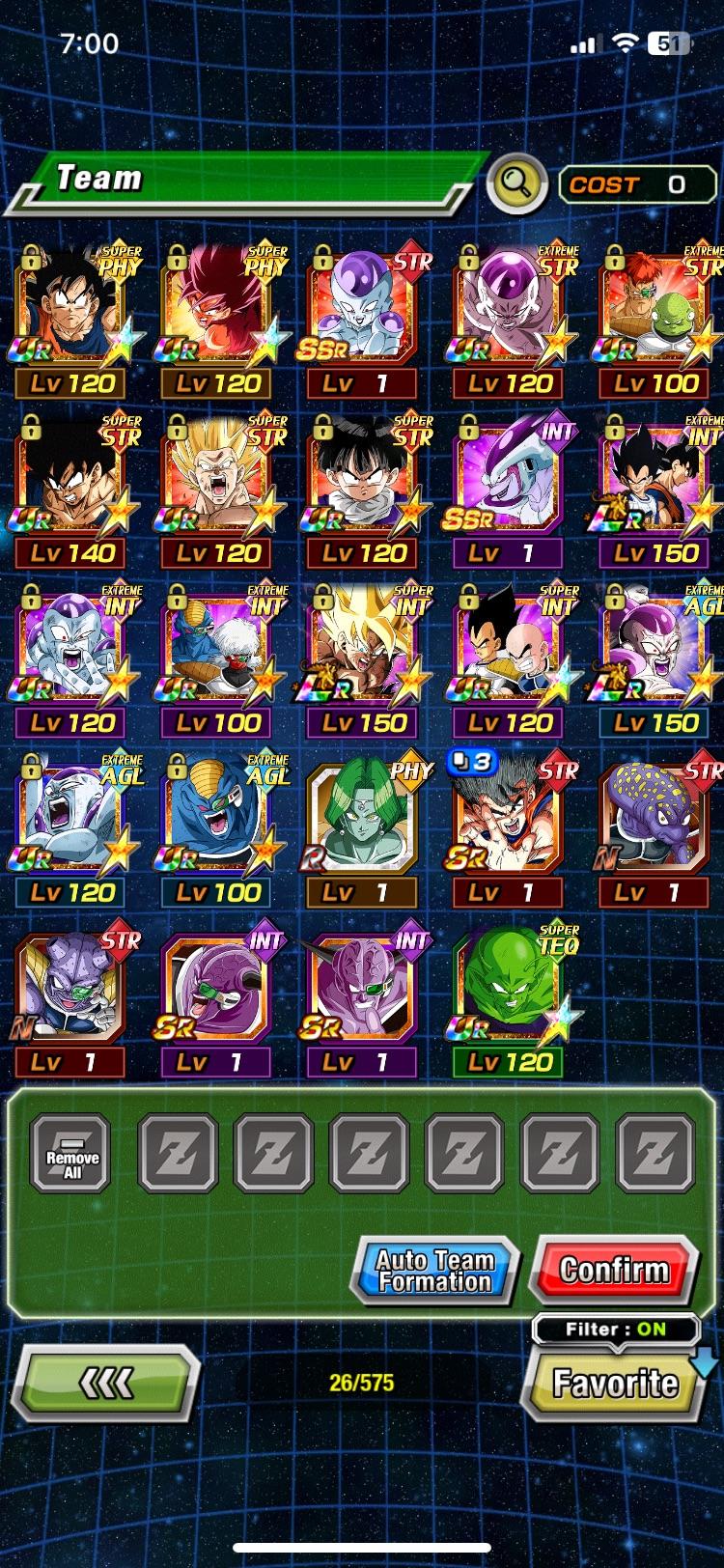Select the UR Piccolo Super TEQ card

tap(506, 987)
